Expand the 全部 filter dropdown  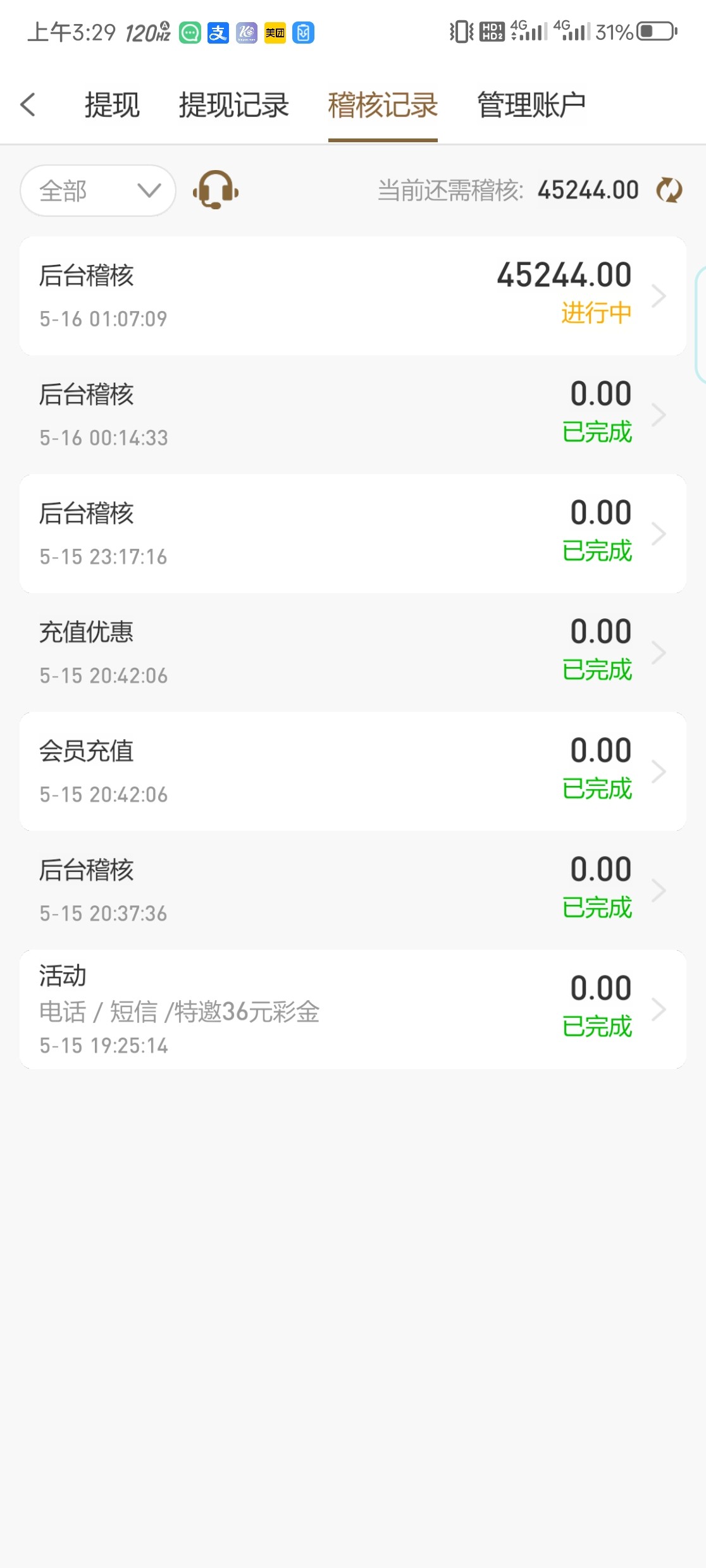(98, 190)
